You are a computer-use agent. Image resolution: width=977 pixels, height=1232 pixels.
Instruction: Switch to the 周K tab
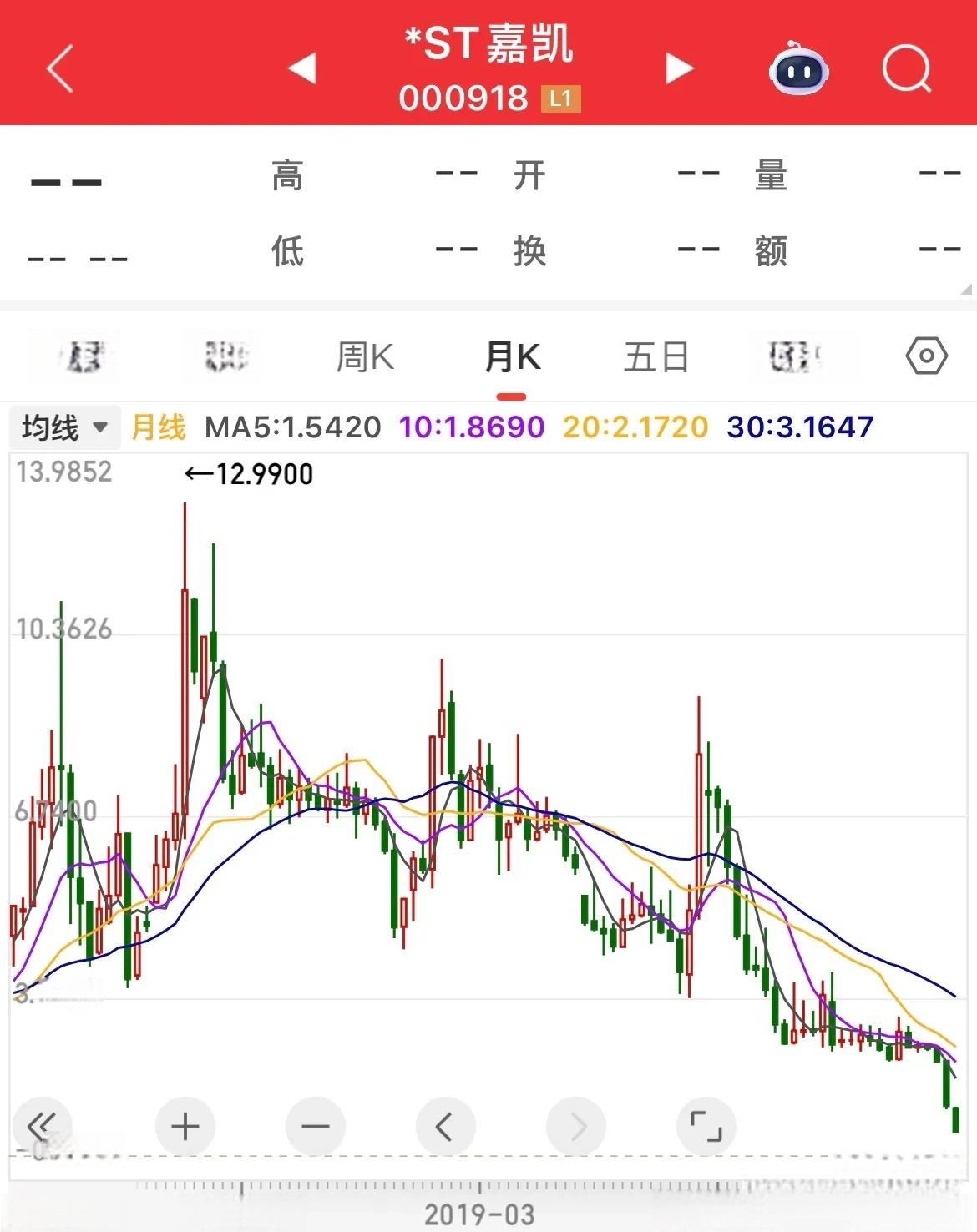click(365, 357)
